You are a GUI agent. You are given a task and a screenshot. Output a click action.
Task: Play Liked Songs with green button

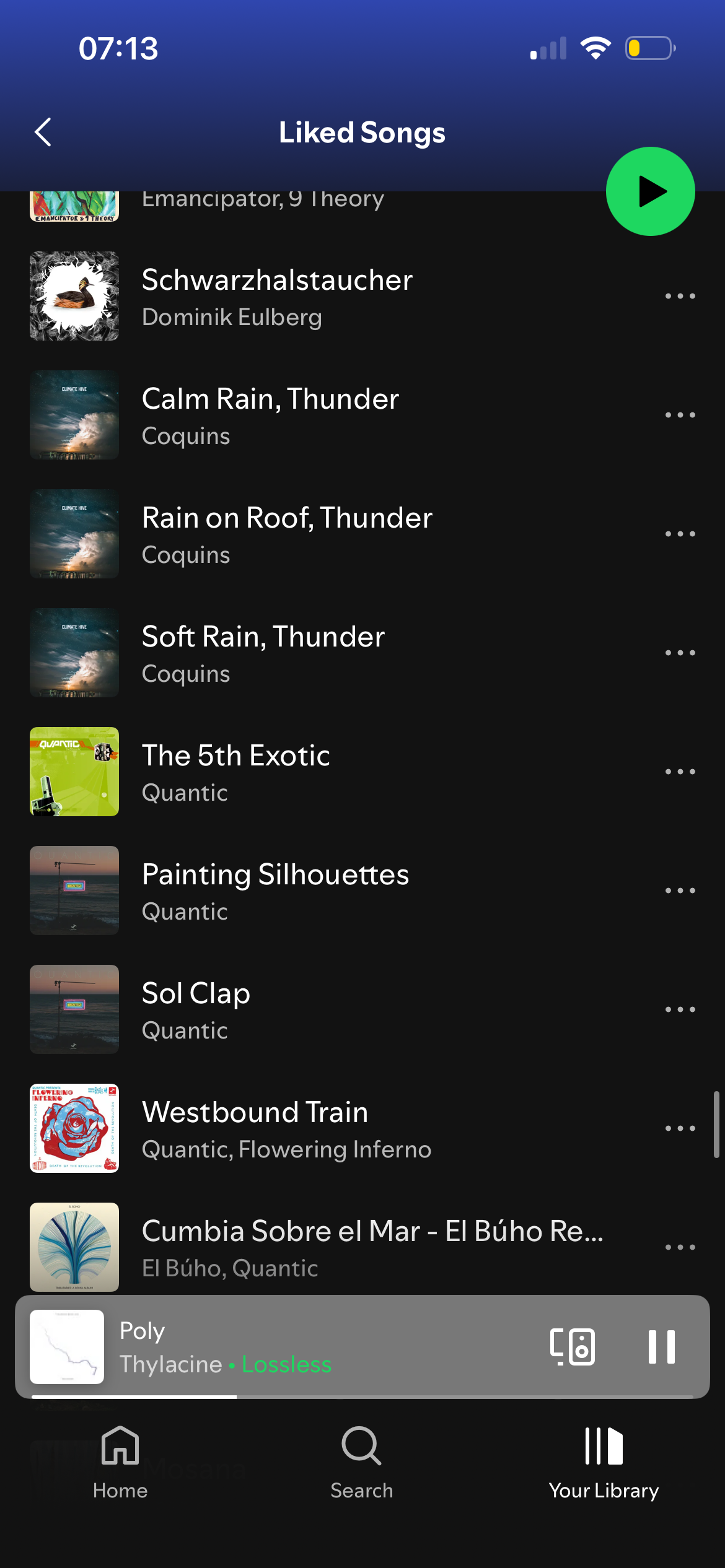tap(650, 191)
